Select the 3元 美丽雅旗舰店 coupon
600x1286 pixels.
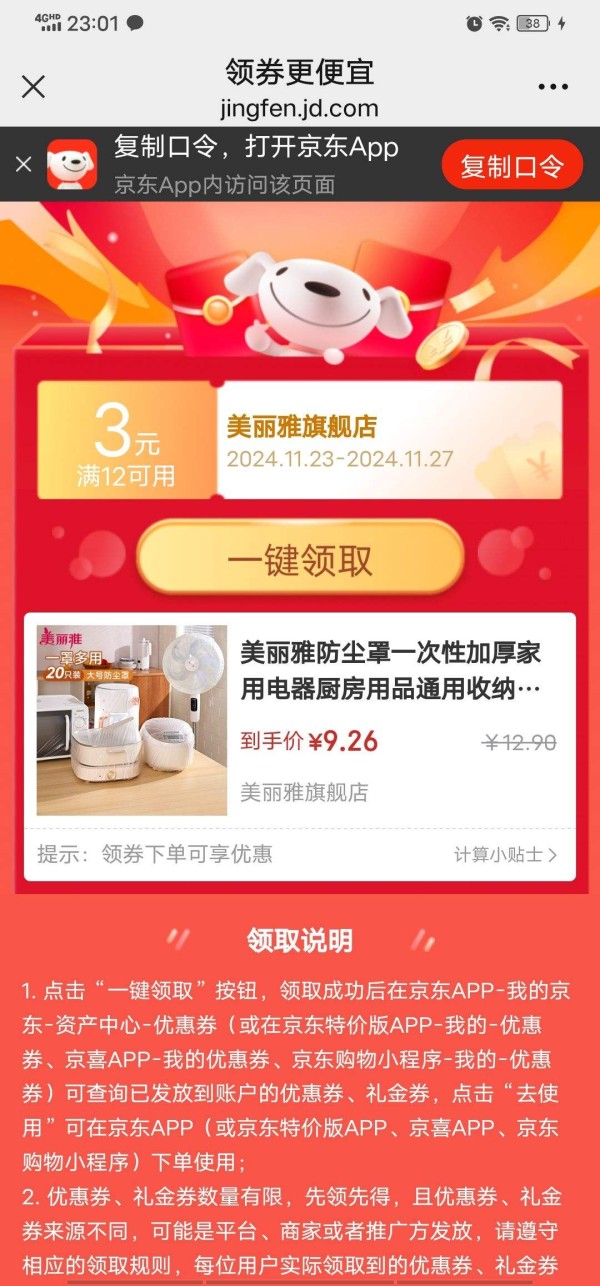(300, 439)
